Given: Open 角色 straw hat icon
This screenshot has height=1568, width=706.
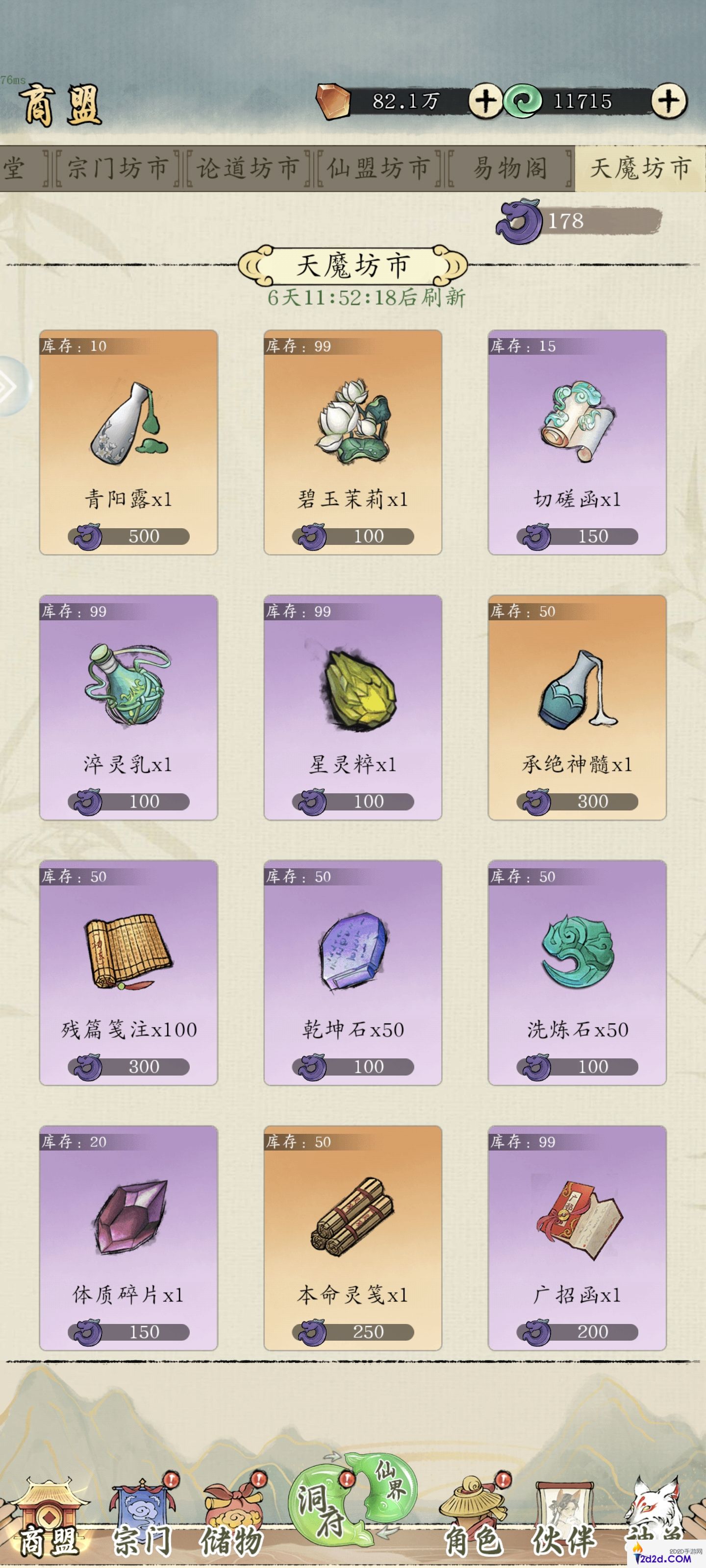Looking at the screenshot, I should [x=472, y=1500].
